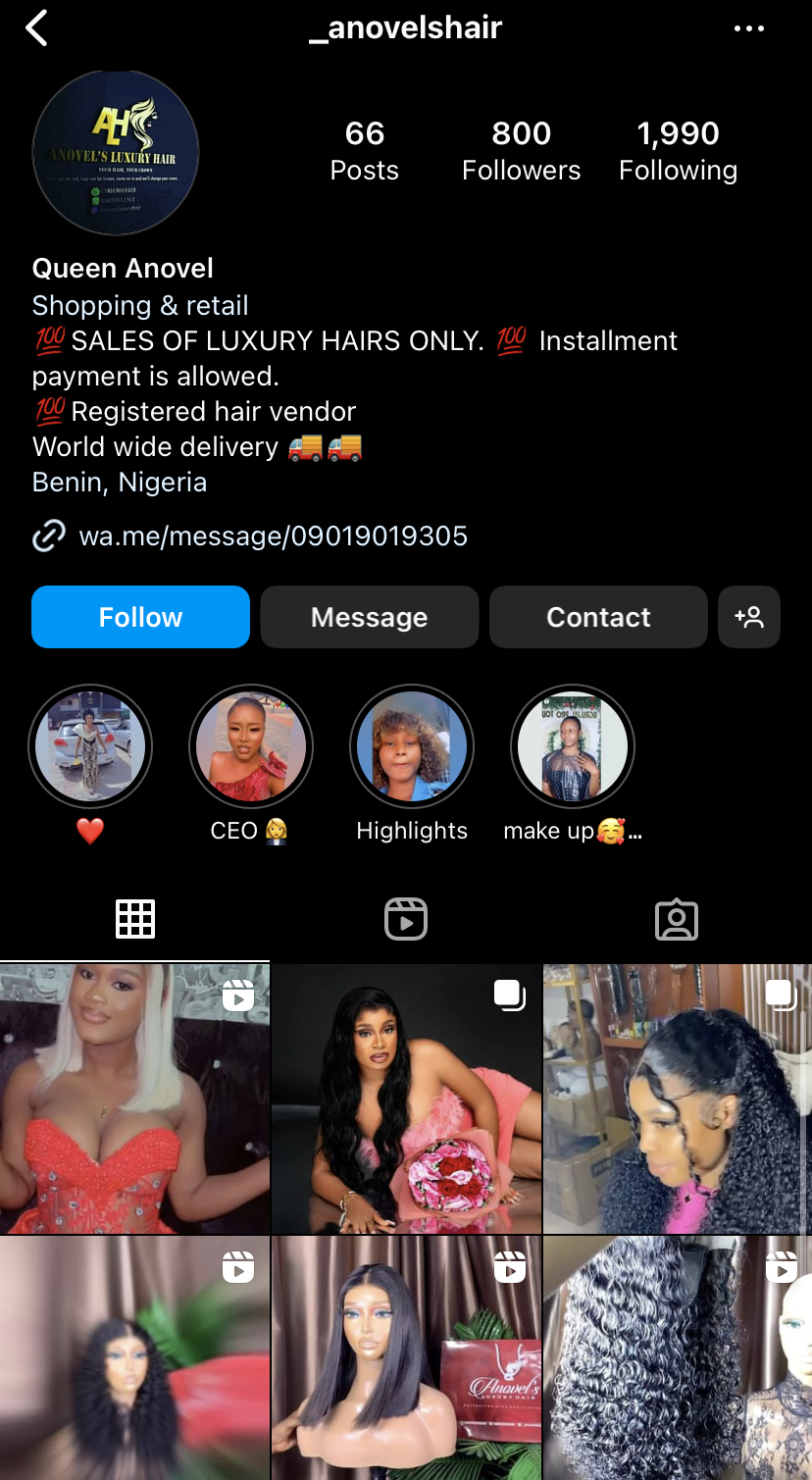This screenshot has width=812, height=1480.
Task: Open the story highlight named Highlights
Action: 411,746
